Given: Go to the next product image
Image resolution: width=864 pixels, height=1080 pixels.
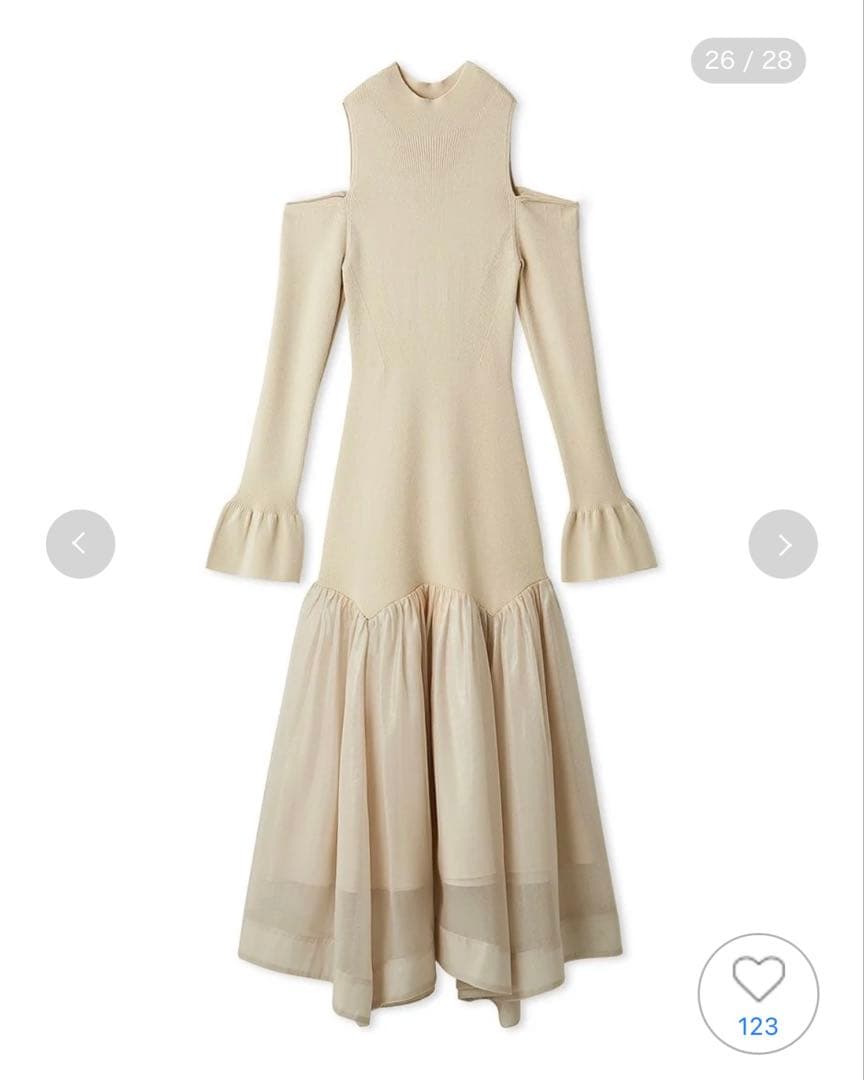Looking at the screenshot, I should point(783,544).
